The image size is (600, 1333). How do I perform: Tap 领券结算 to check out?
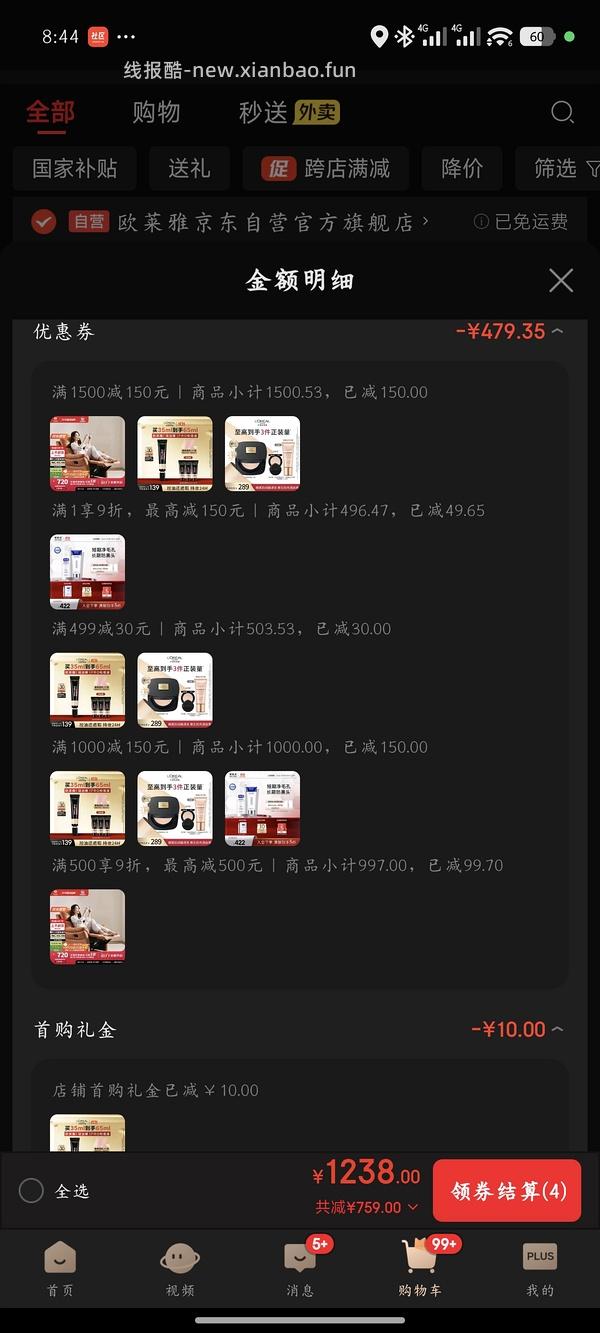tap(507, 1191)
